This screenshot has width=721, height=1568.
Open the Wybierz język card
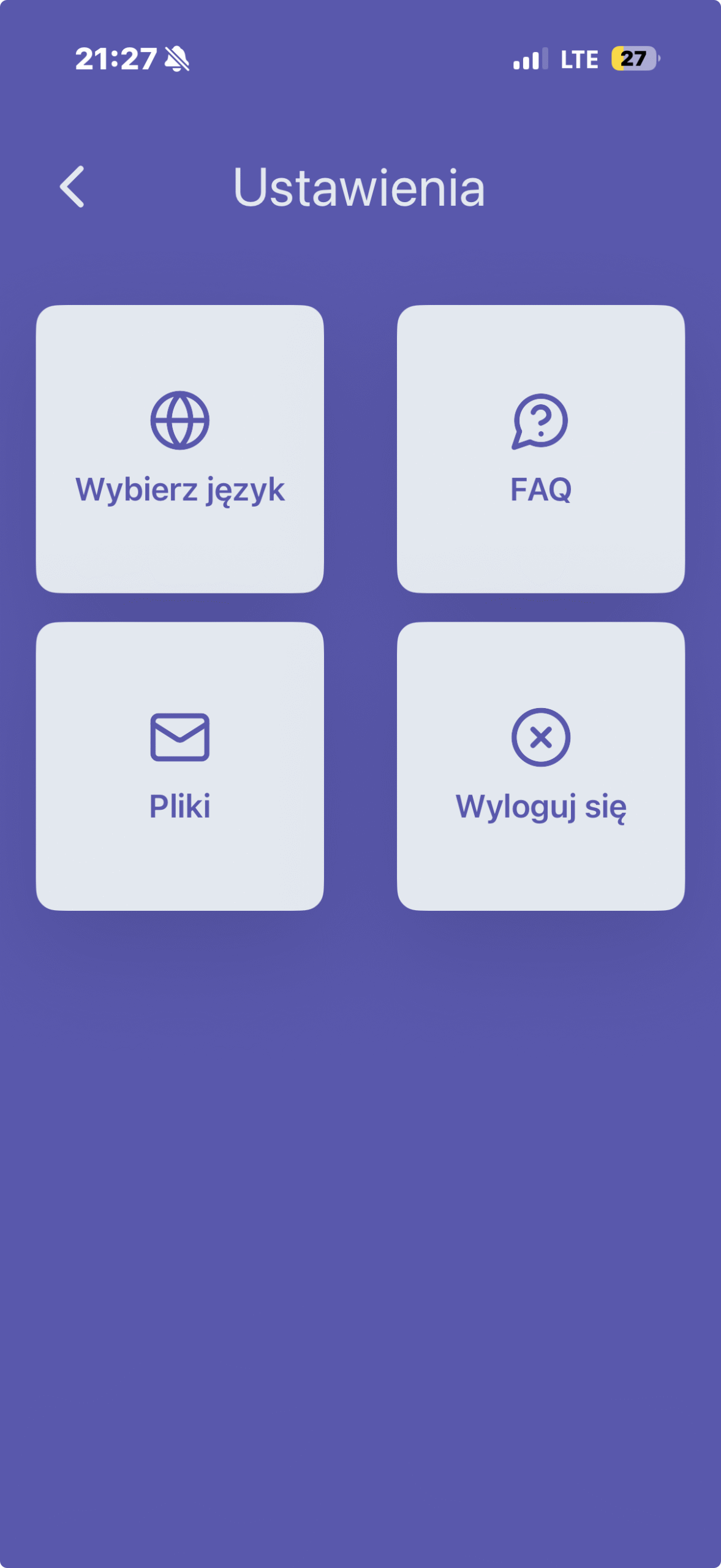[179, 449]
